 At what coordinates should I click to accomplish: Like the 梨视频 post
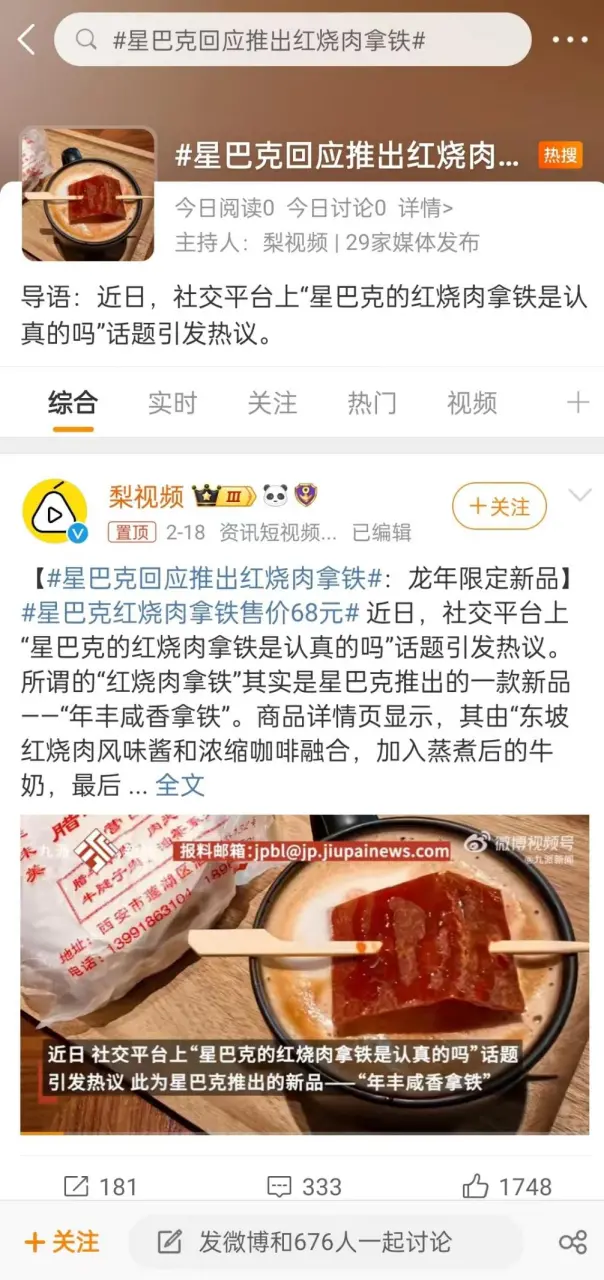click(x=507, y=1187)
